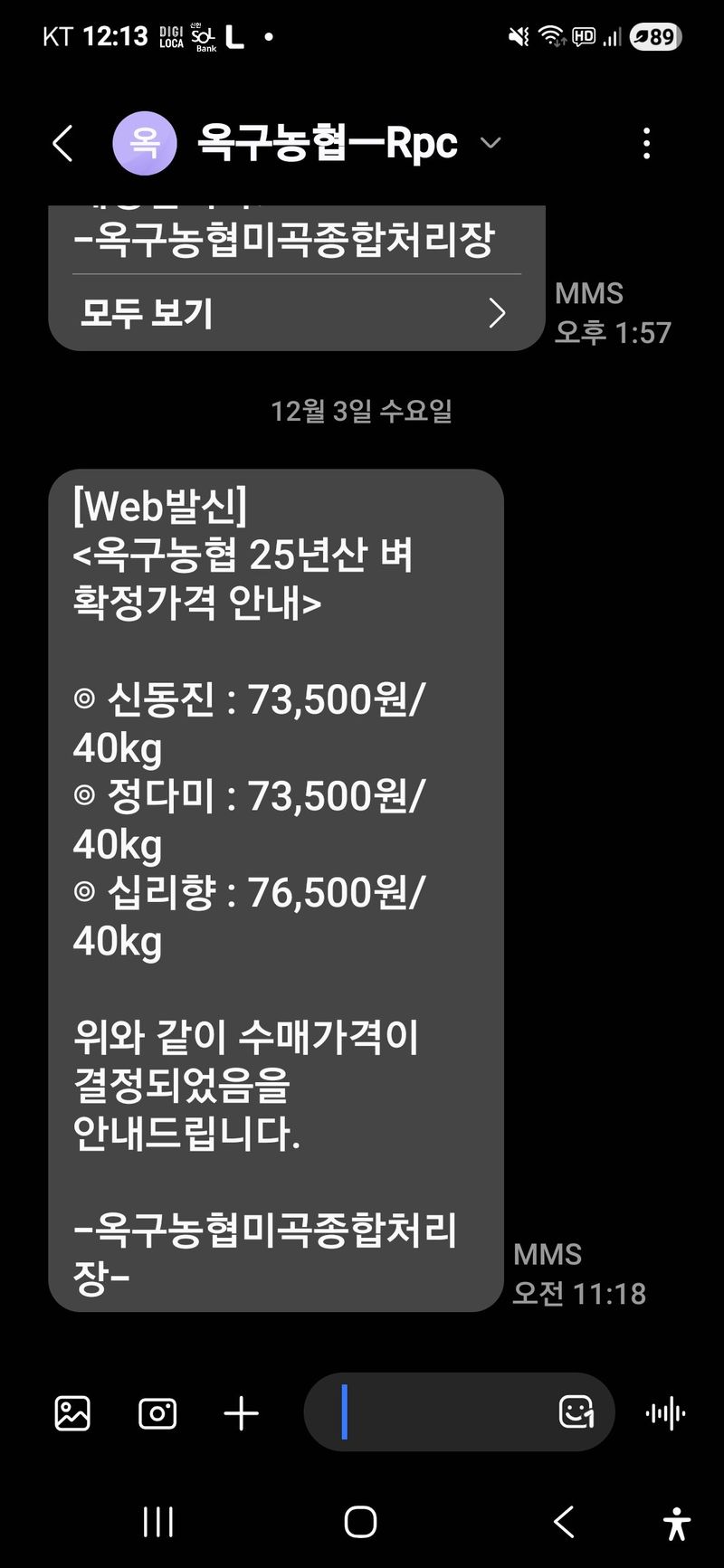Screen dimensions: 724x1568
Task: Open the accessibility shortcut button
Action: 676,1524
